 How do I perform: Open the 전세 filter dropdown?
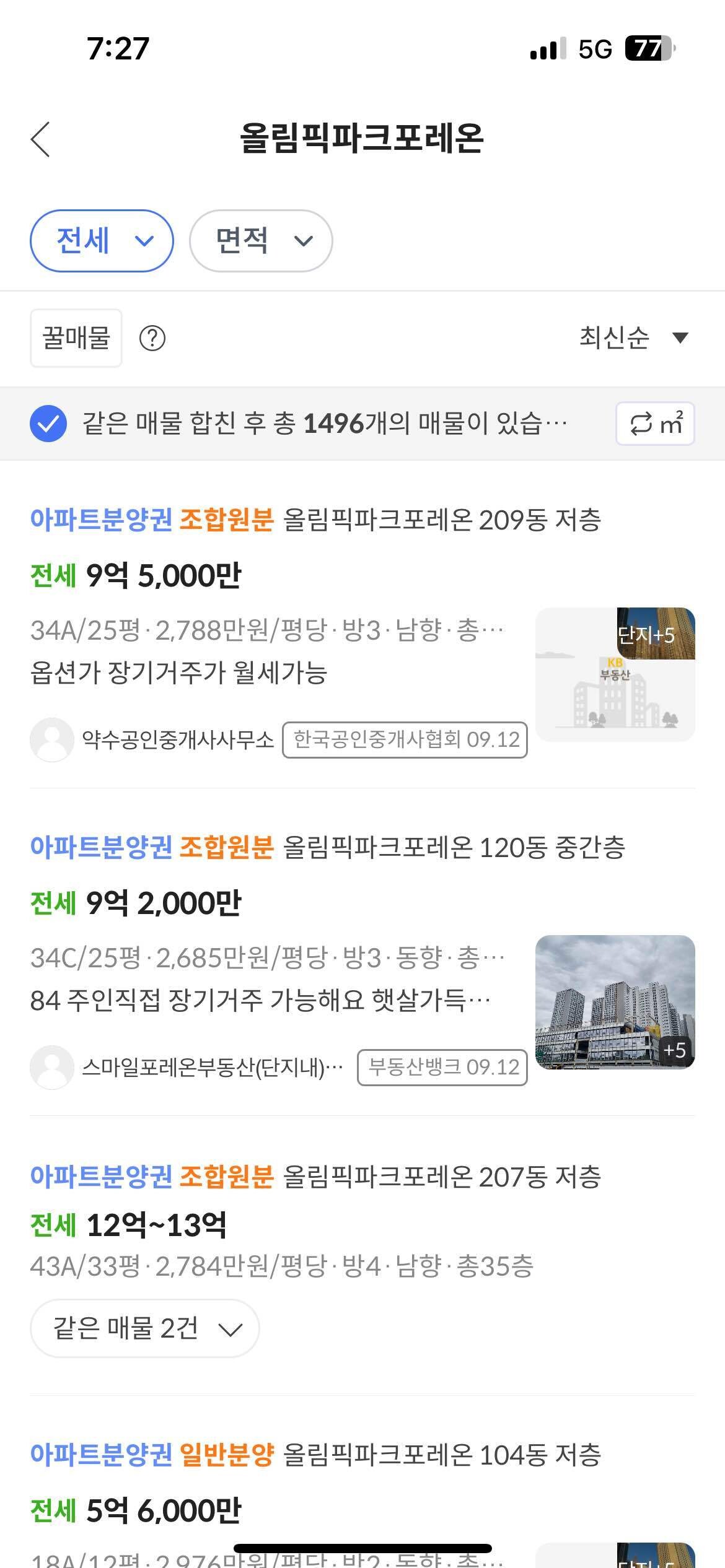coord(144,242)
